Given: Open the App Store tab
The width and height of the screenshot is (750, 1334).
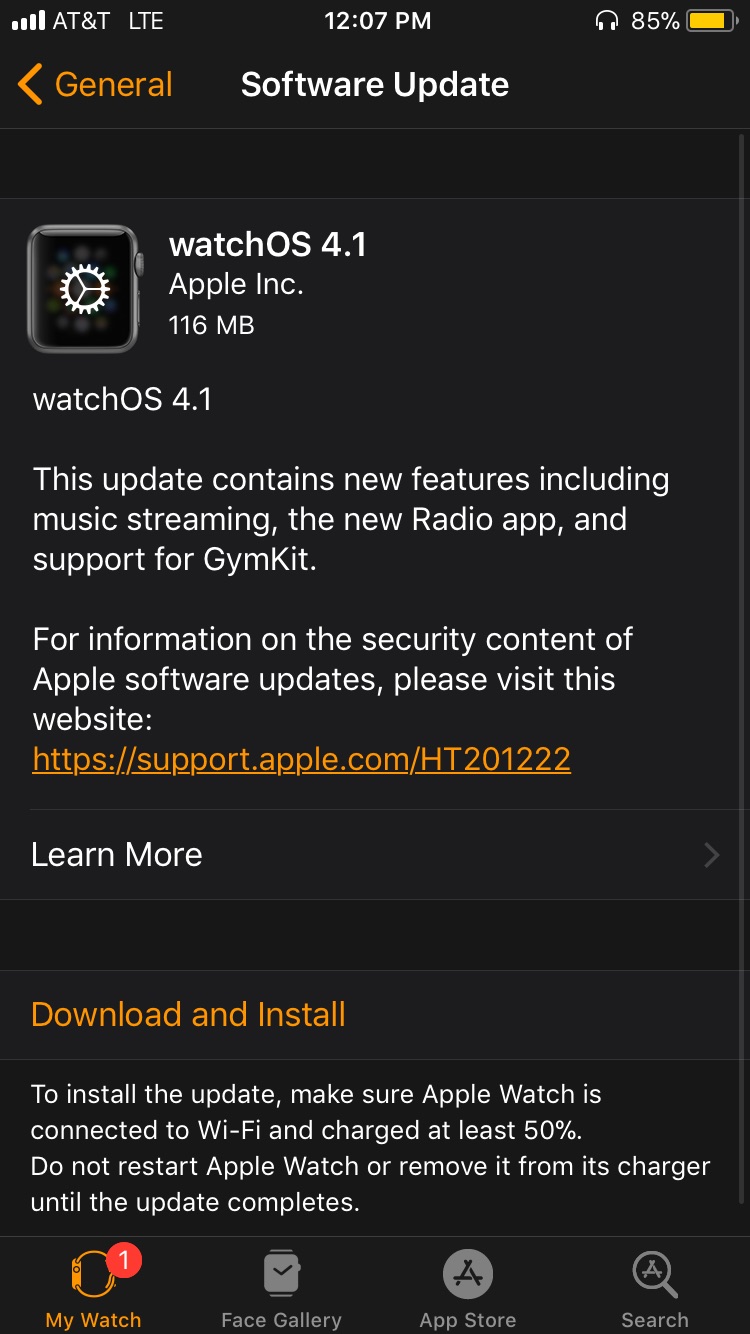Looking at the screenshot, I should coord(468,1288).
